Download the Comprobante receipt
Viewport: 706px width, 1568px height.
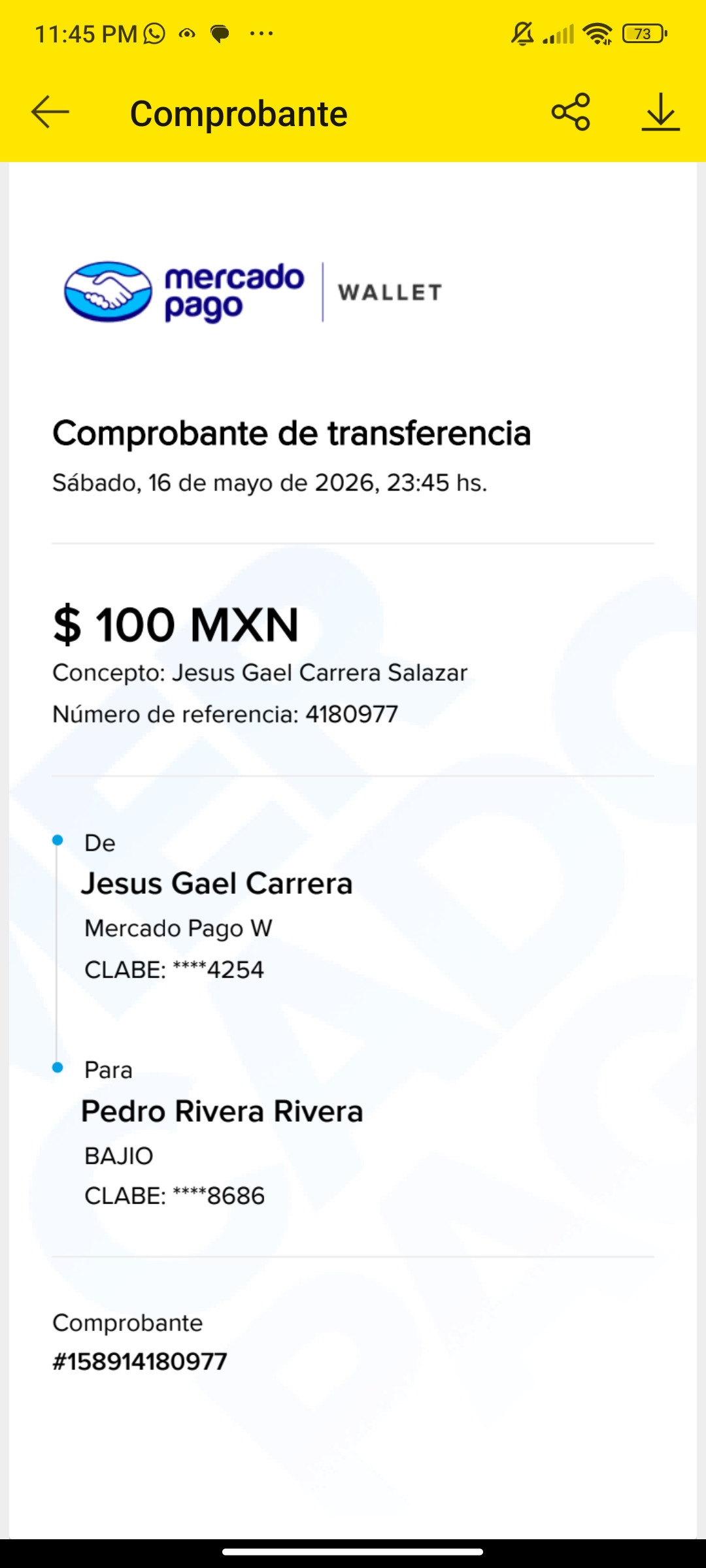[x=660, y=112]
